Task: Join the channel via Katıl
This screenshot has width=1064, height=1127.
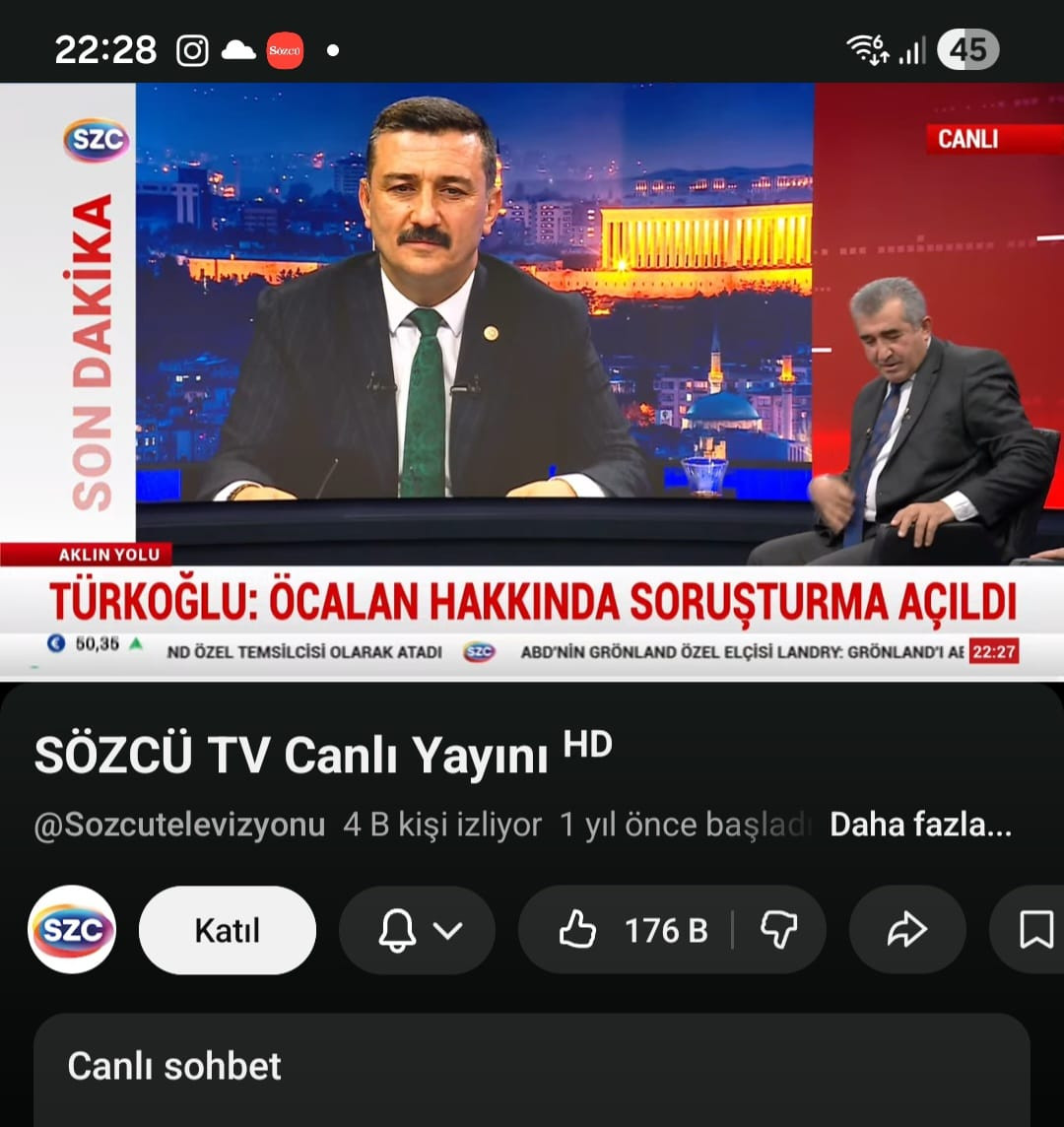Action: click(228, 930)
